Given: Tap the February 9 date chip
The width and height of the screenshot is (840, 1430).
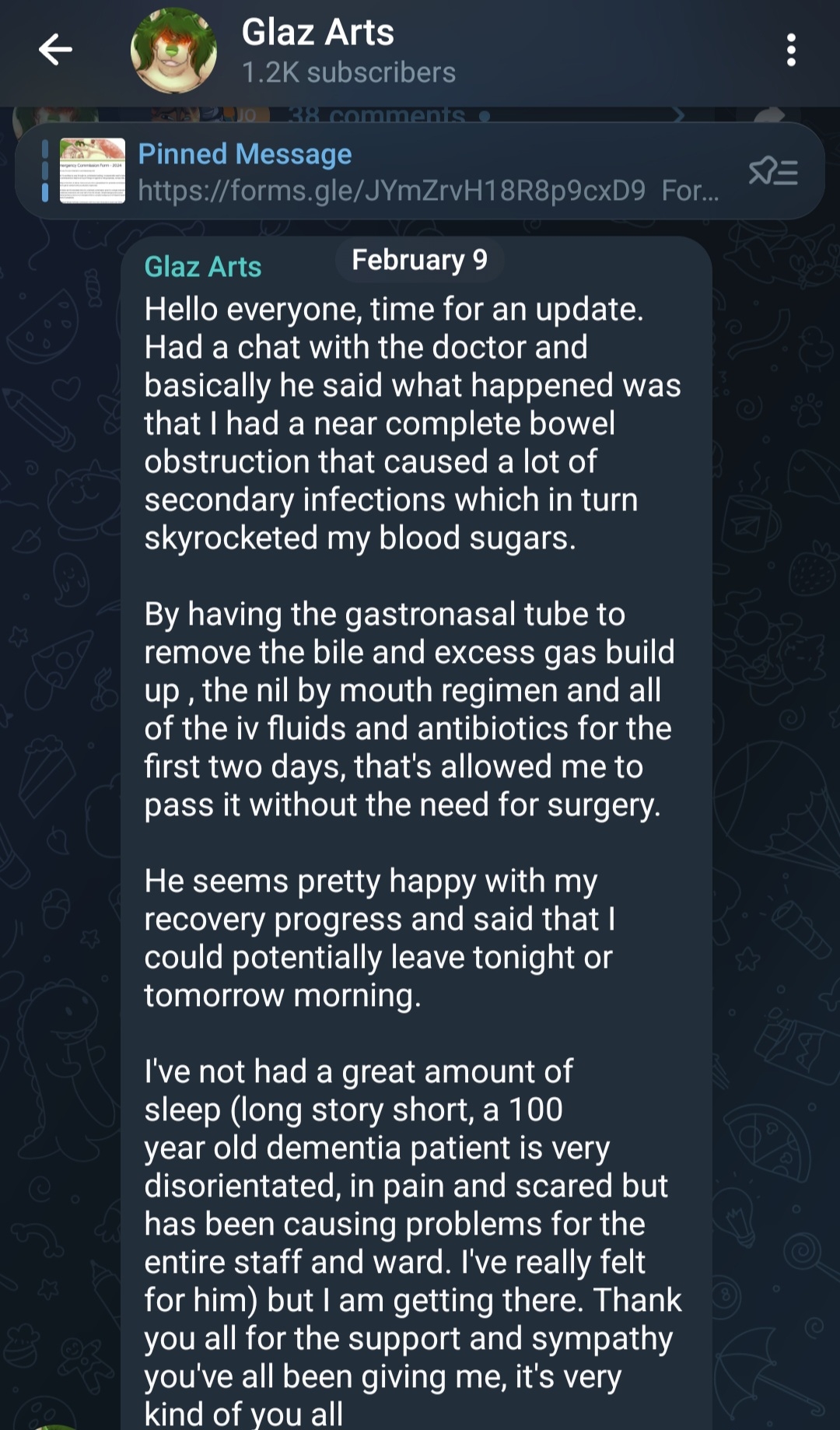Looking at the screenshot, I should (419, 260).
